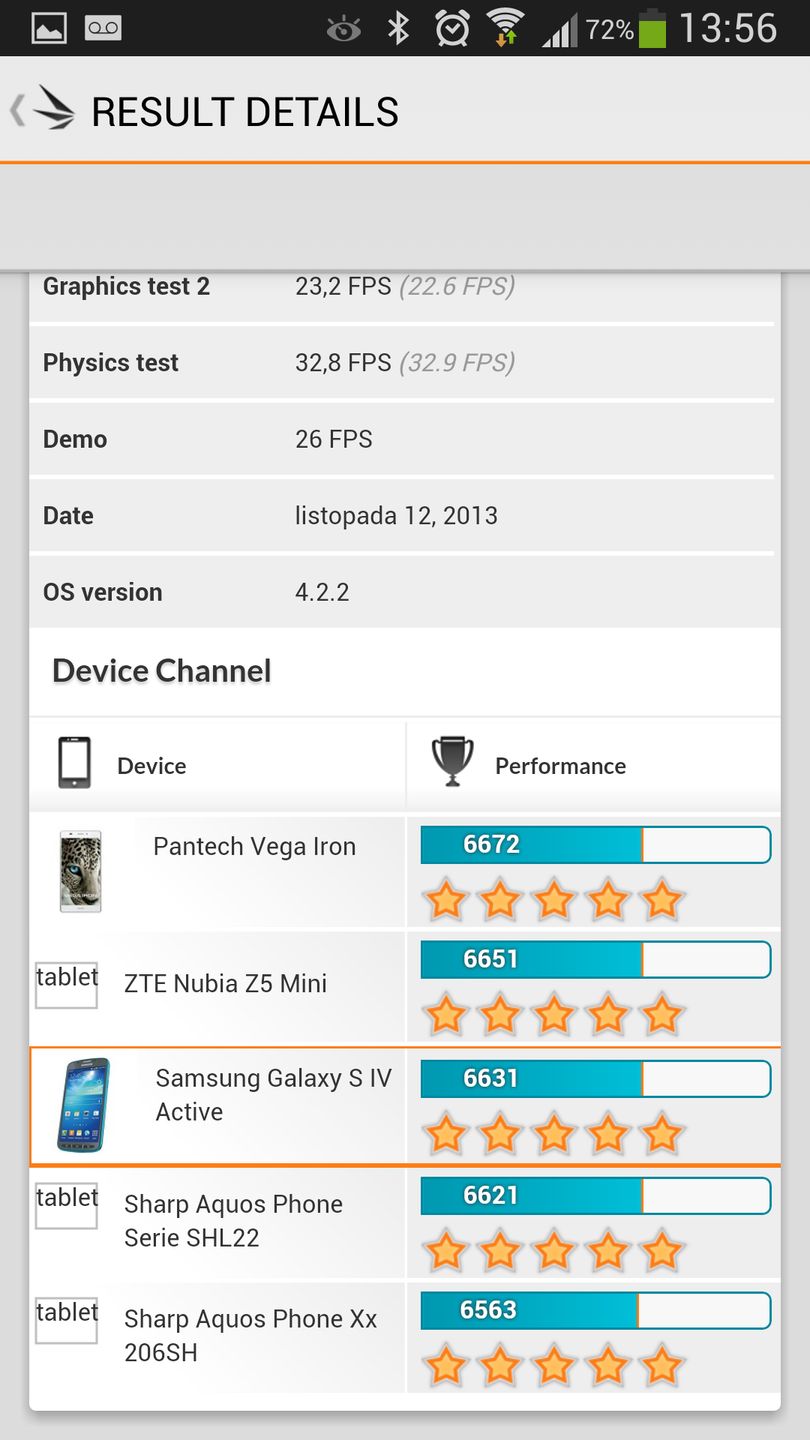This screenshot has width=810, height=1440.
Task: Open Sharp Aquos Phone Xx 206SH row
Action: click(x=250, y=1336)
